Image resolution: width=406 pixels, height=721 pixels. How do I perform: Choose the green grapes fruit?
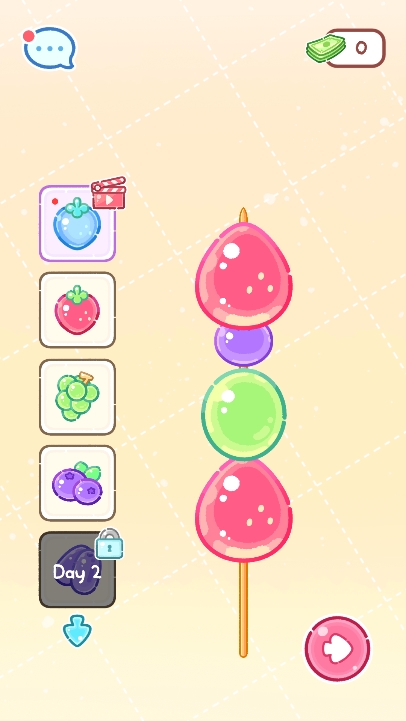coord(77,397)
